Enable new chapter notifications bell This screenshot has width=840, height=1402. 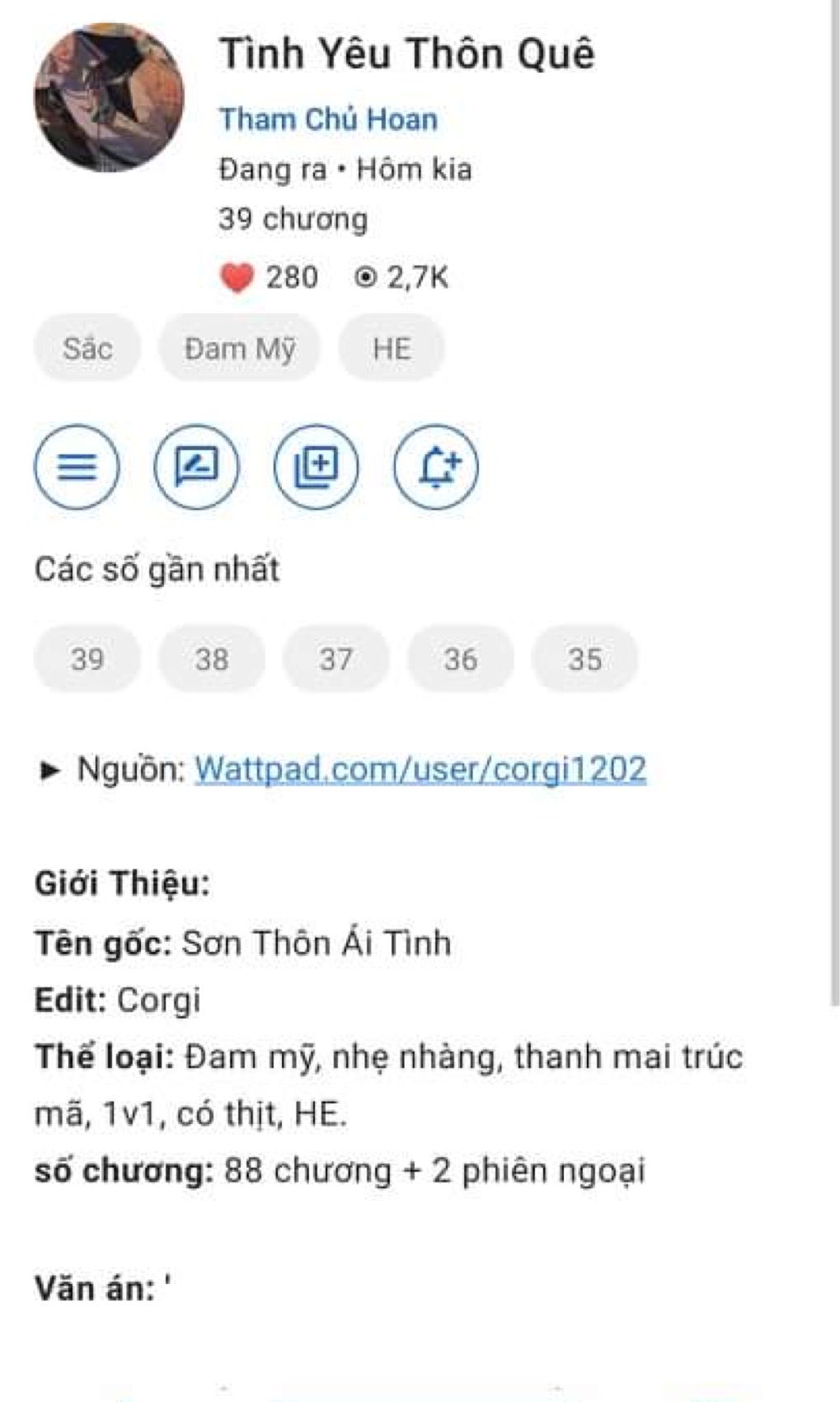pos(436,467)
